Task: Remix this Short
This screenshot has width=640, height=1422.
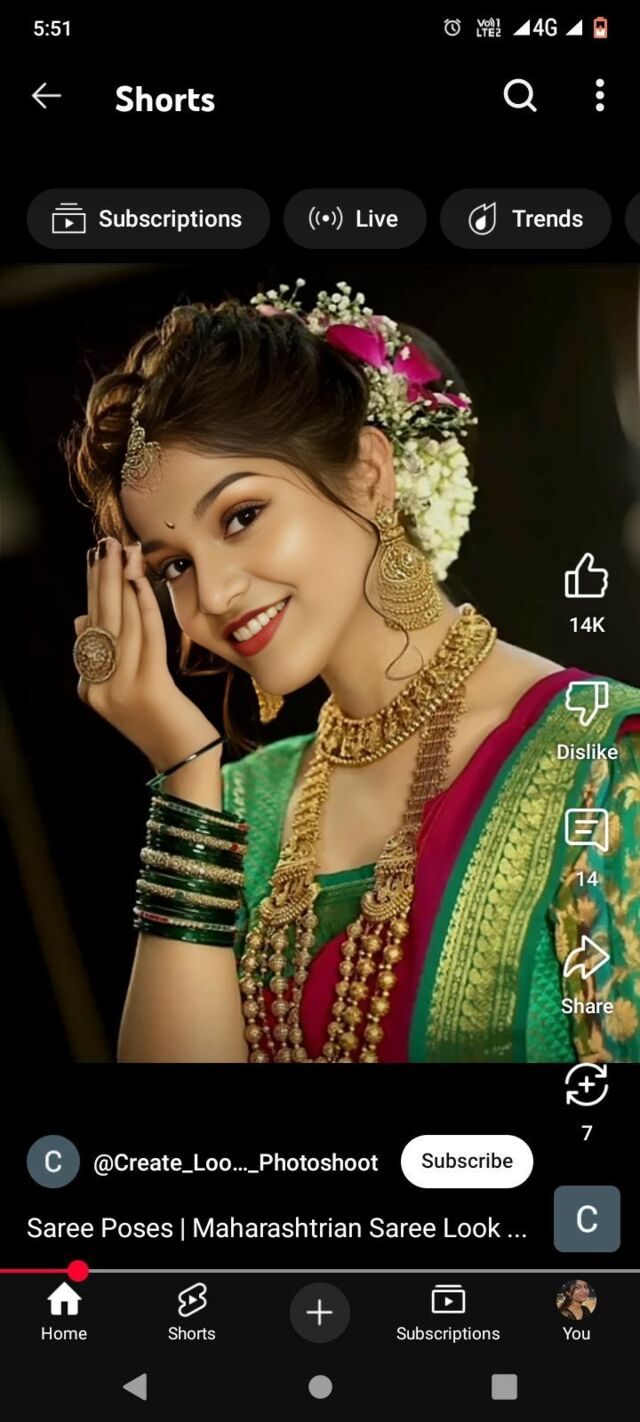Action: click(x=586, y=1086)
